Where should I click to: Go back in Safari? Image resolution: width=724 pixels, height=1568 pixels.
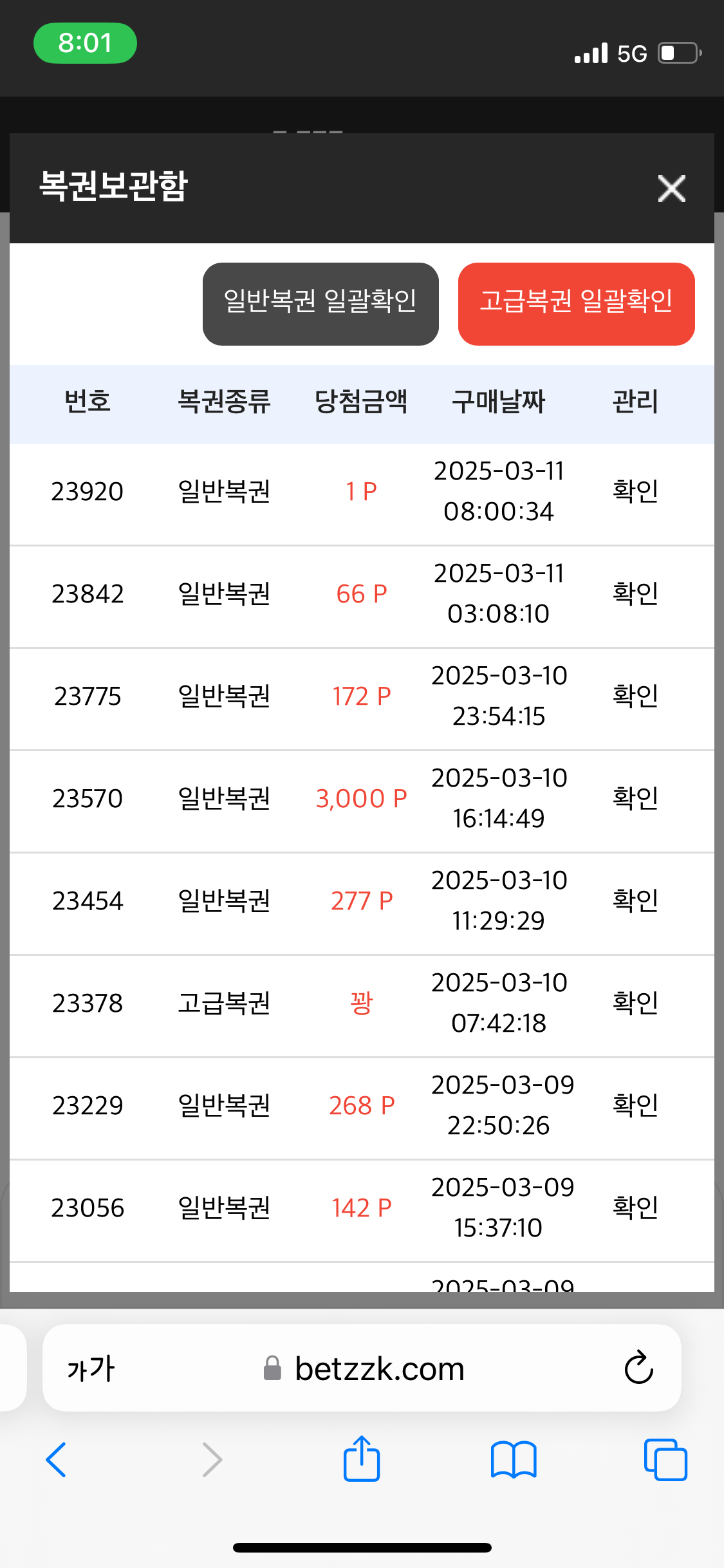click(x=57, y=1460)
